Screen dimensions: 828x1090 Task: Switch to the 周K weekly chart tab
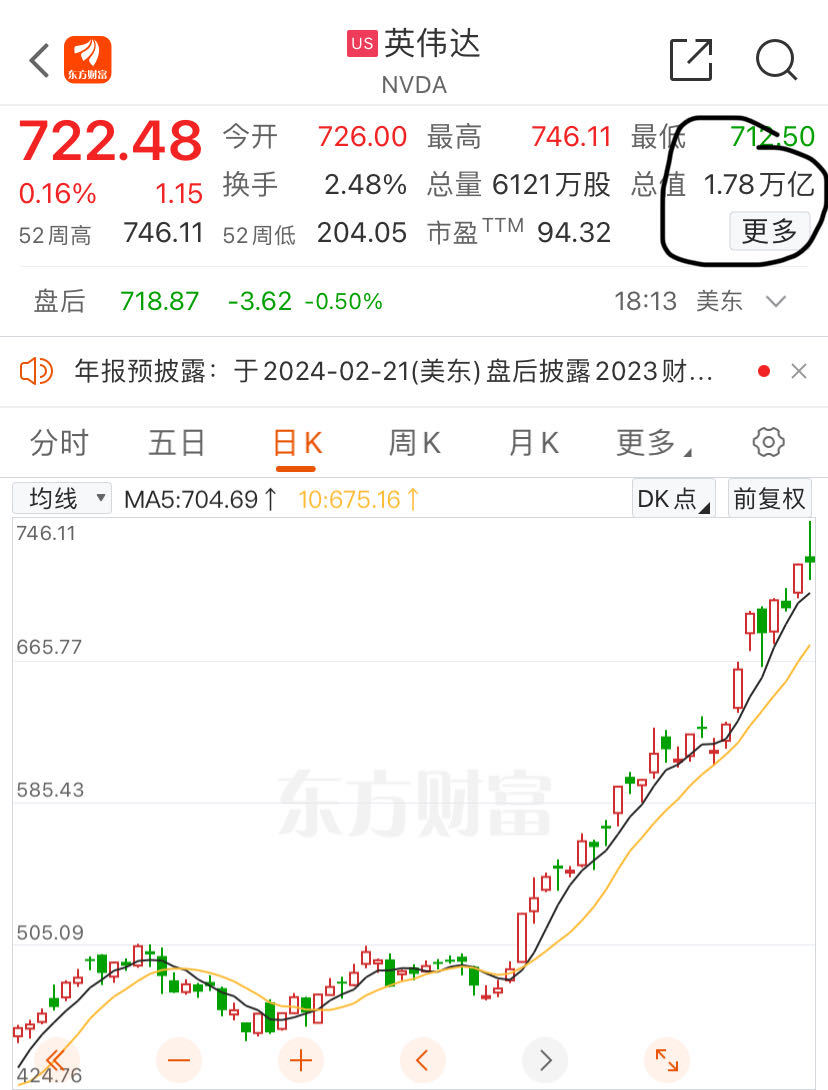click(x=413, y=442)
